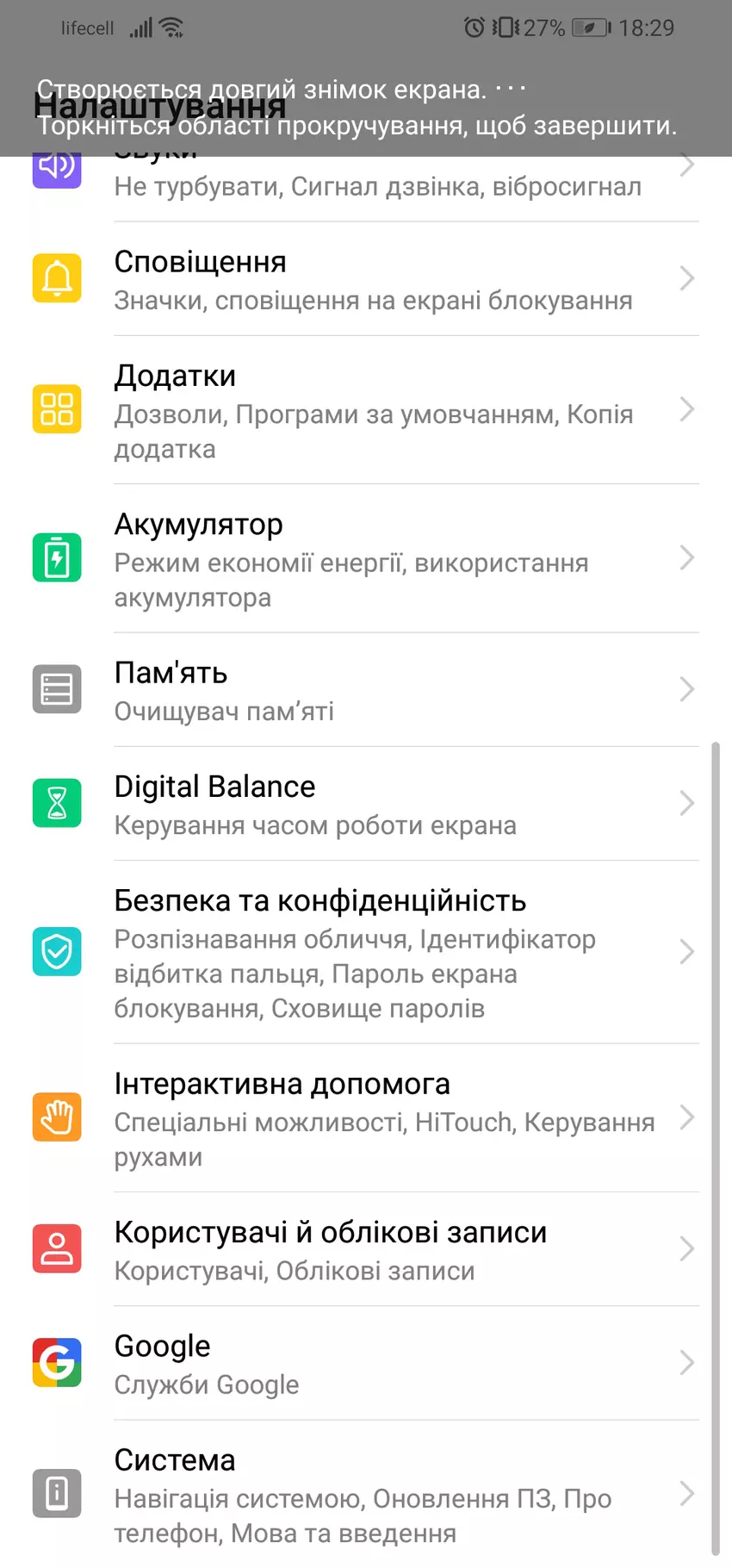This screenshot has height=1568, width=732.
Task: Open Безпека та конфіденційність settings
Action: [x=366, y=952]
